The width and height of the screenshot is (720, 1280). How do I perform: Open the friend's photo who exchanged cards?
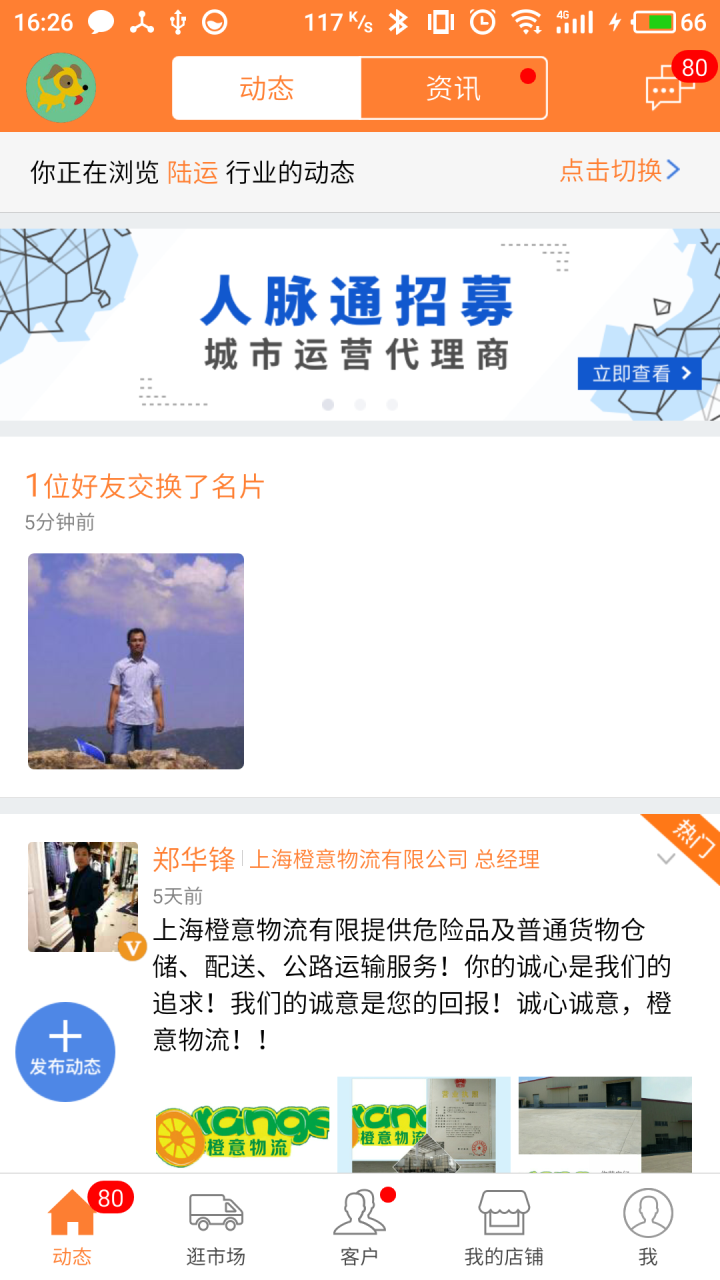(x=136, y=661)
